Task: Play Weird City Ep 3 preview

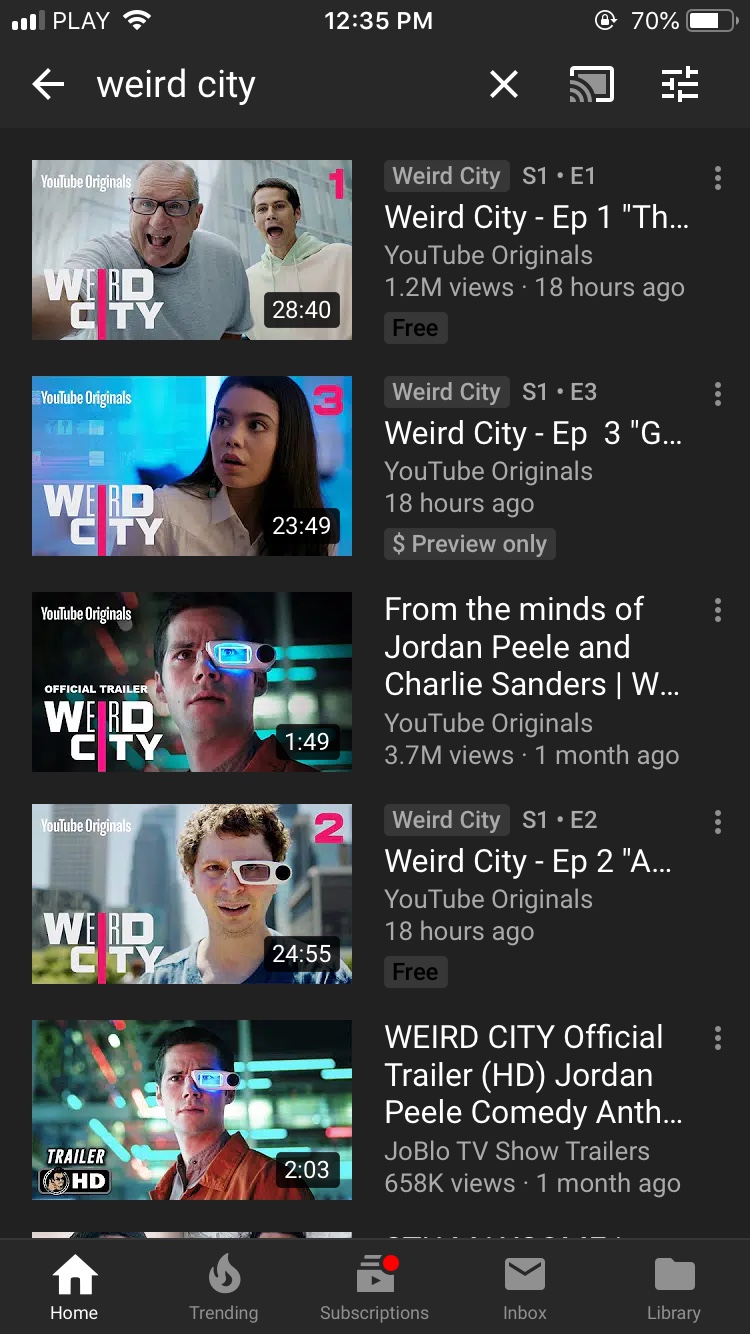Action: [192, 466]
